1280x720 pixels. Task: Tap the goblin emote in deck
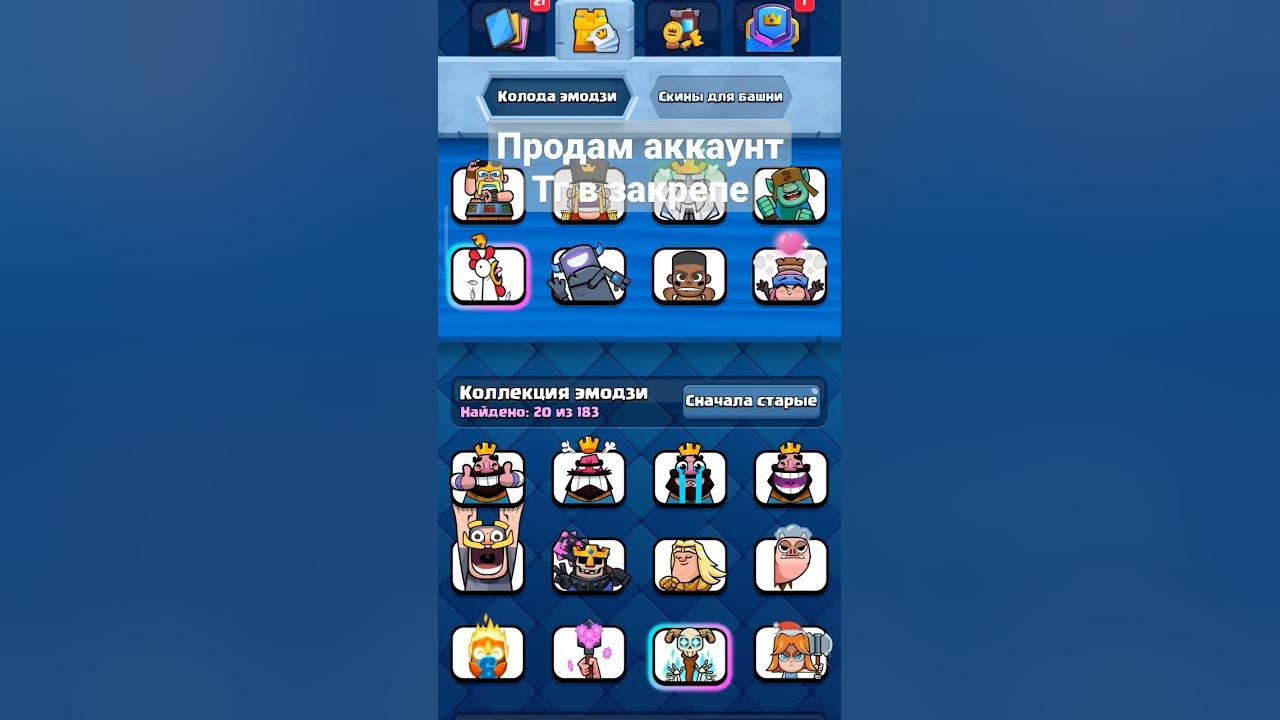pyautogui.click(x=790, y=195)
